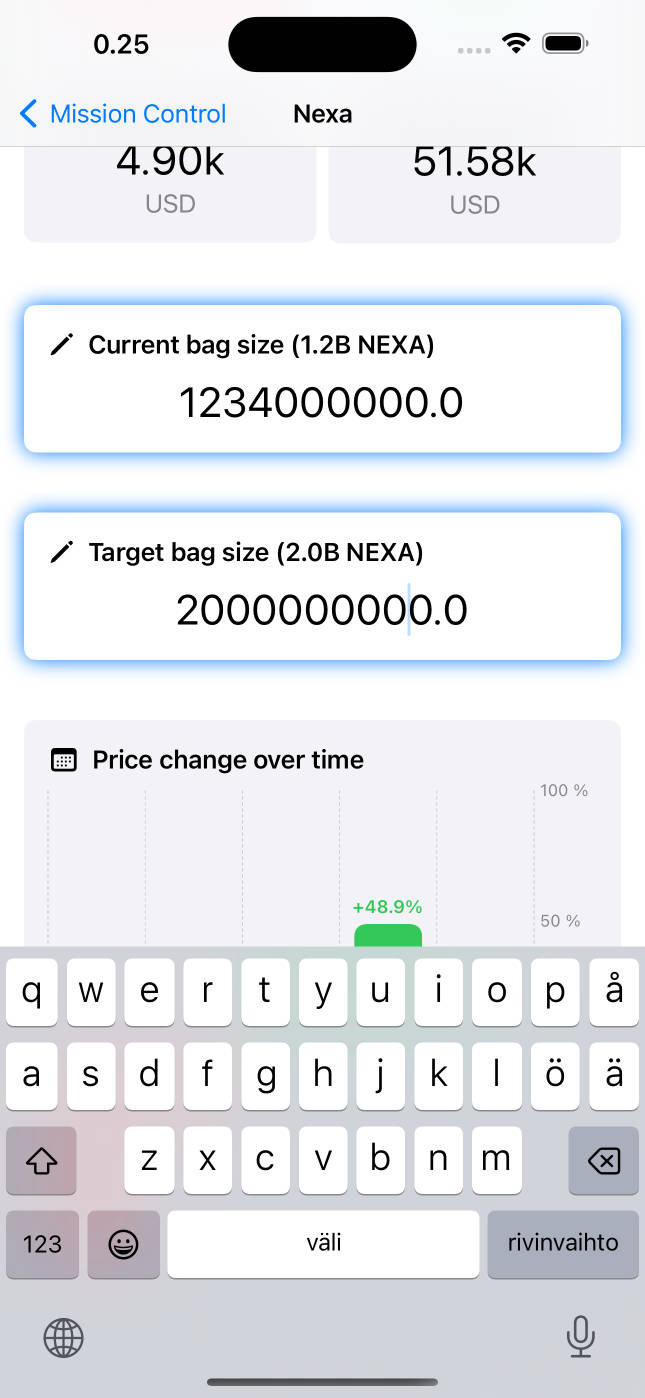
Task: Open the emoji keyboard
Action: click(x=123, y=1244)
